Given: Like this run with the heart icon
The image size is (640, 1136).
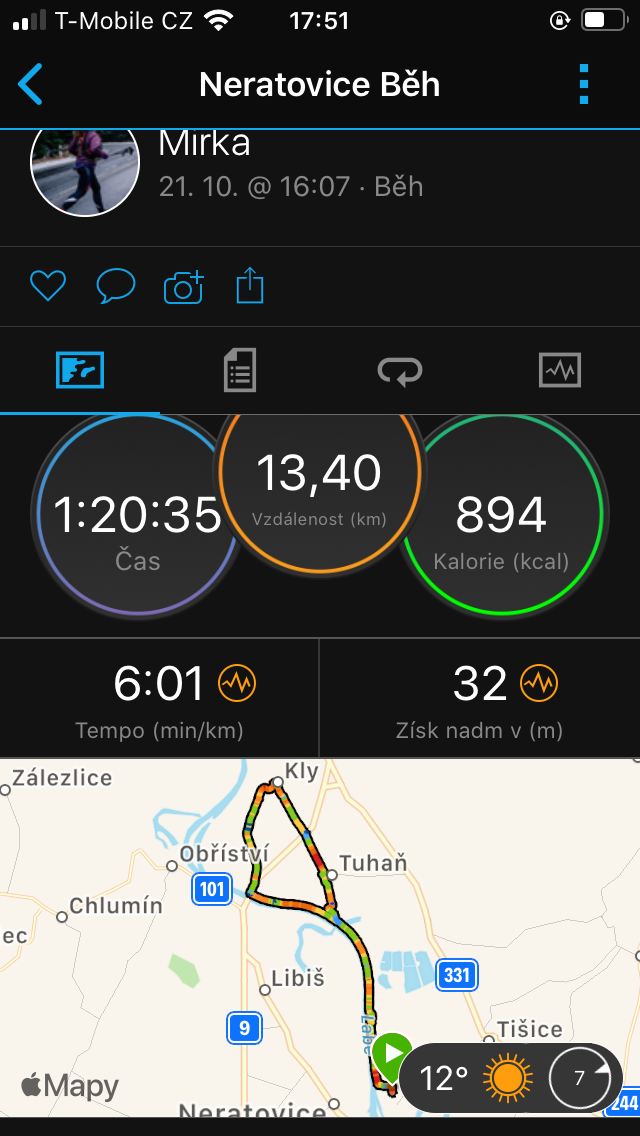Looking at the screenshot, I should pos(48,285).
